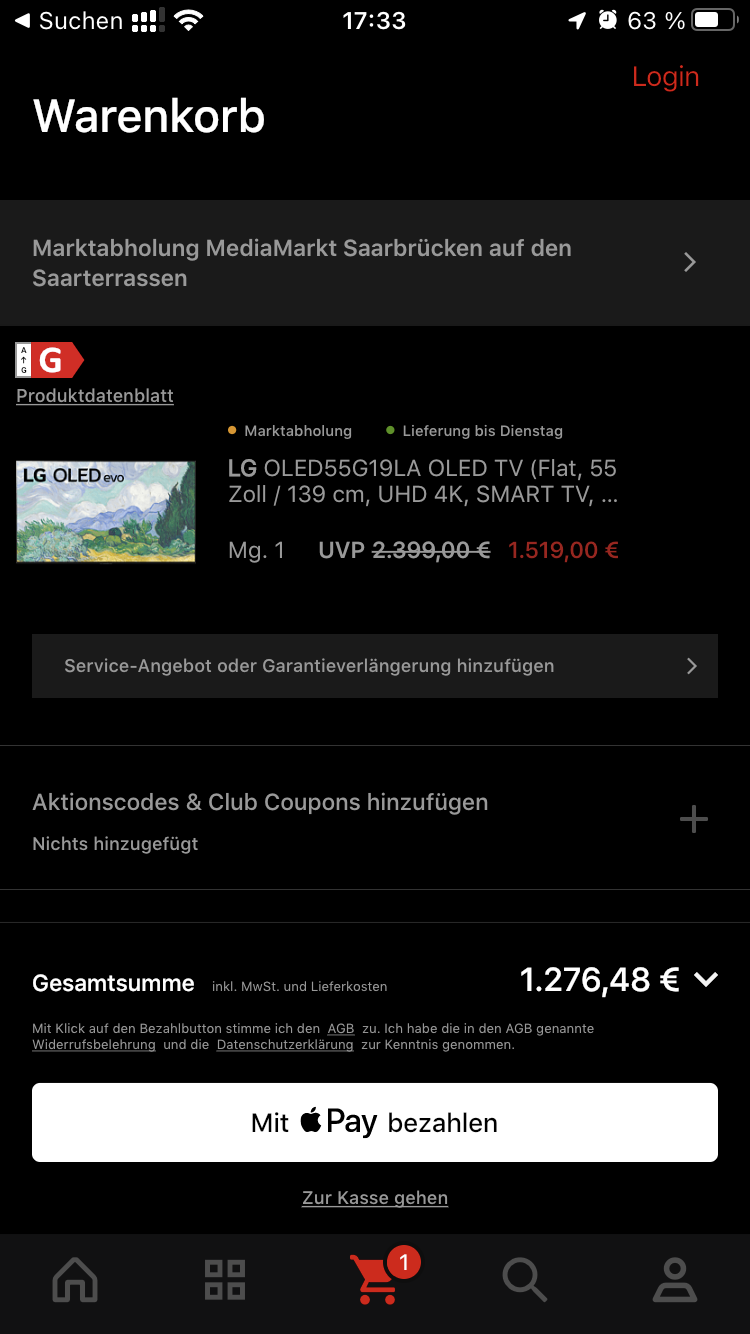750x1334 pixels.
Task: Switch to the search tab
Action: pos(525,1280)
